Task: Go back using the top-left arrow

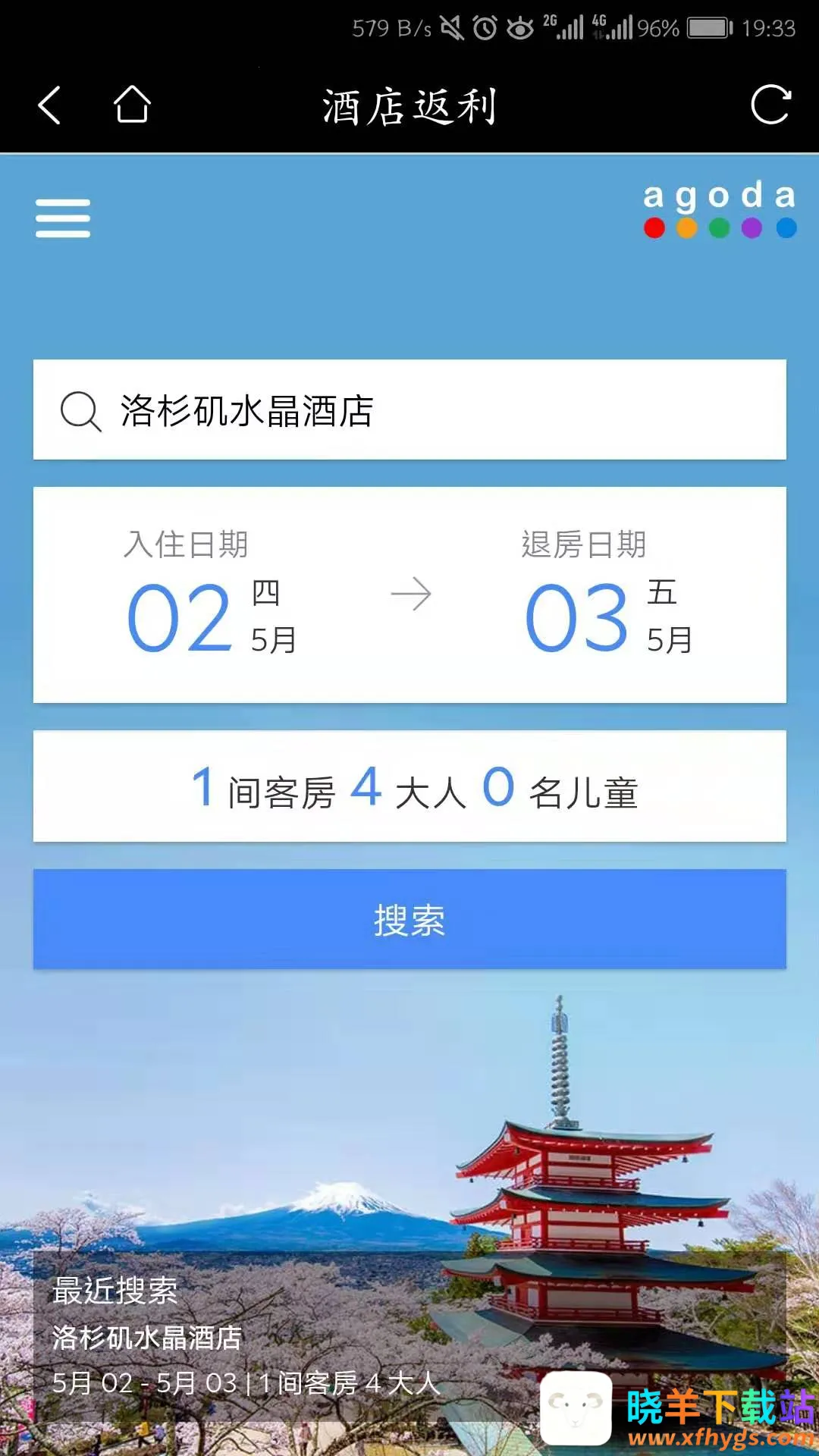Action: 50,105
